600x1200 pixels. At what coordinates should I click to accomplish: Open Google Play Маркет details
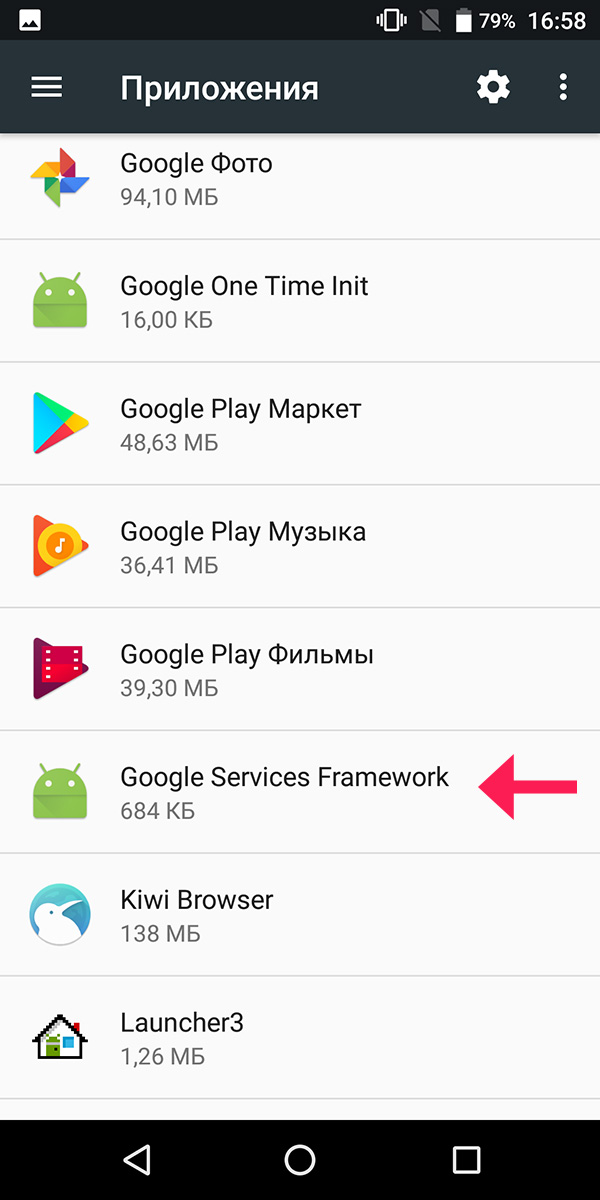tap(300, 424)
